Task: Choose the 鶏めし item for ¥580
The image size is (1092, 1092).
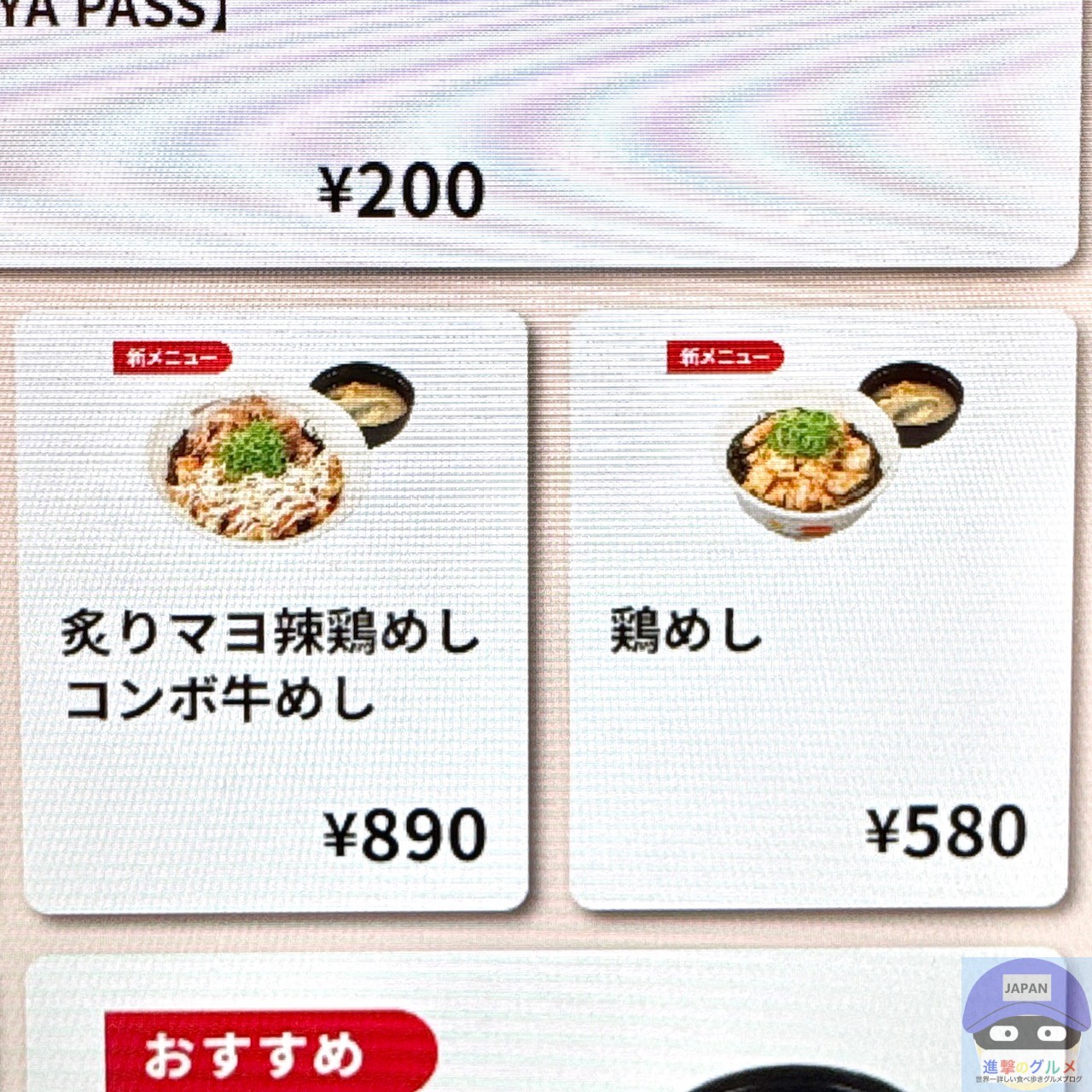Action: 818,611
